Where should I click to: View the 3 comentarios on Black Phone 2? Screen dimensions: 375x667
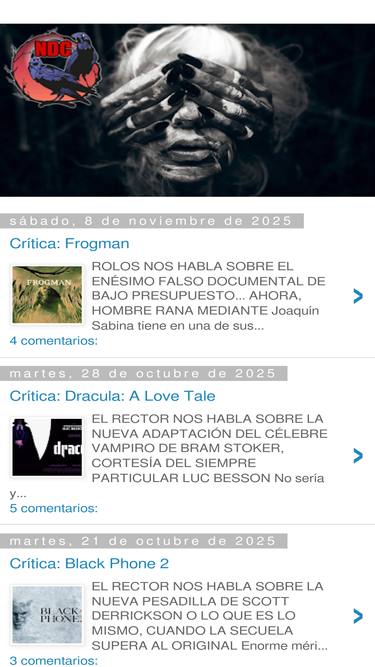point(54,661)
